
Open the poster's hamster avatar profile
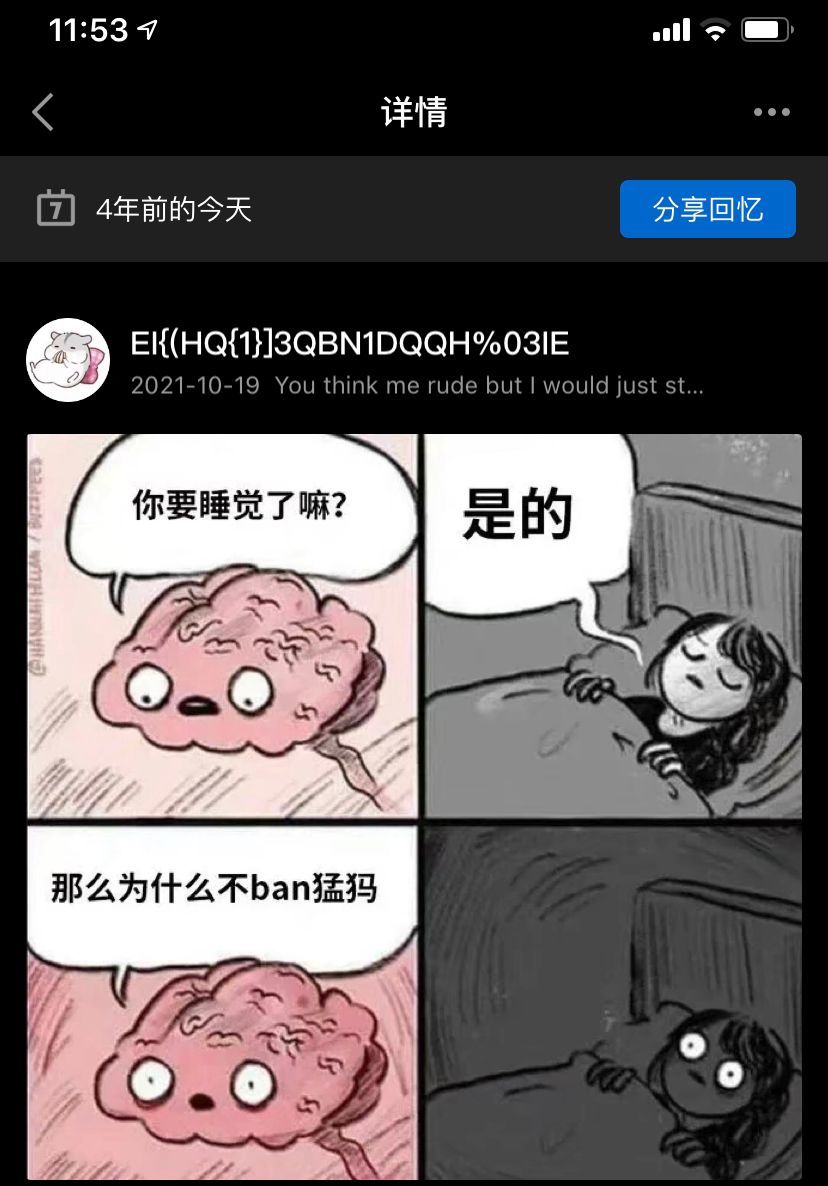68,360
